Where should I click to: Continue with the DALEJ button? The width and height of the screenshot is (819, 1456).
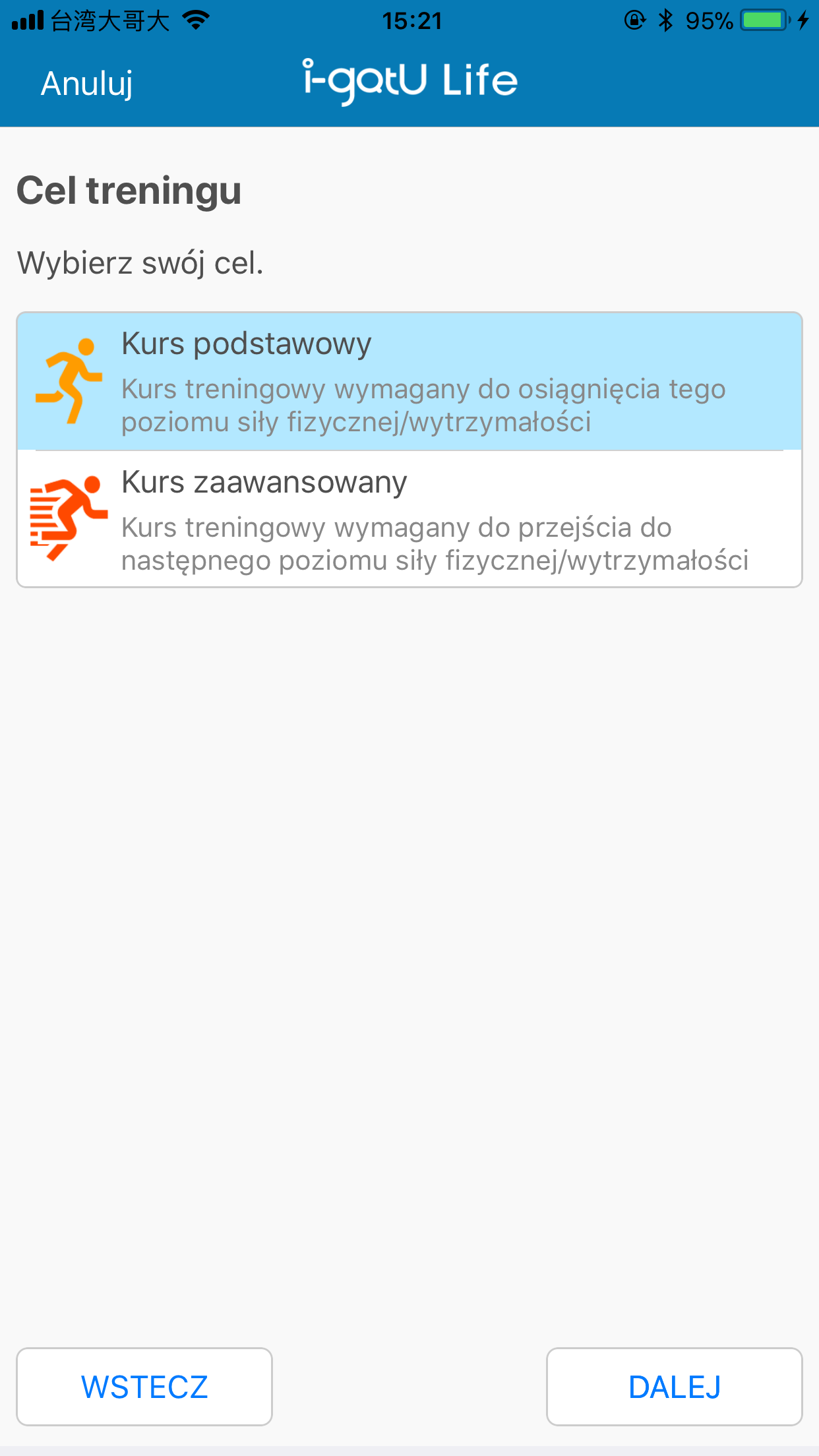pos(674,1387)
